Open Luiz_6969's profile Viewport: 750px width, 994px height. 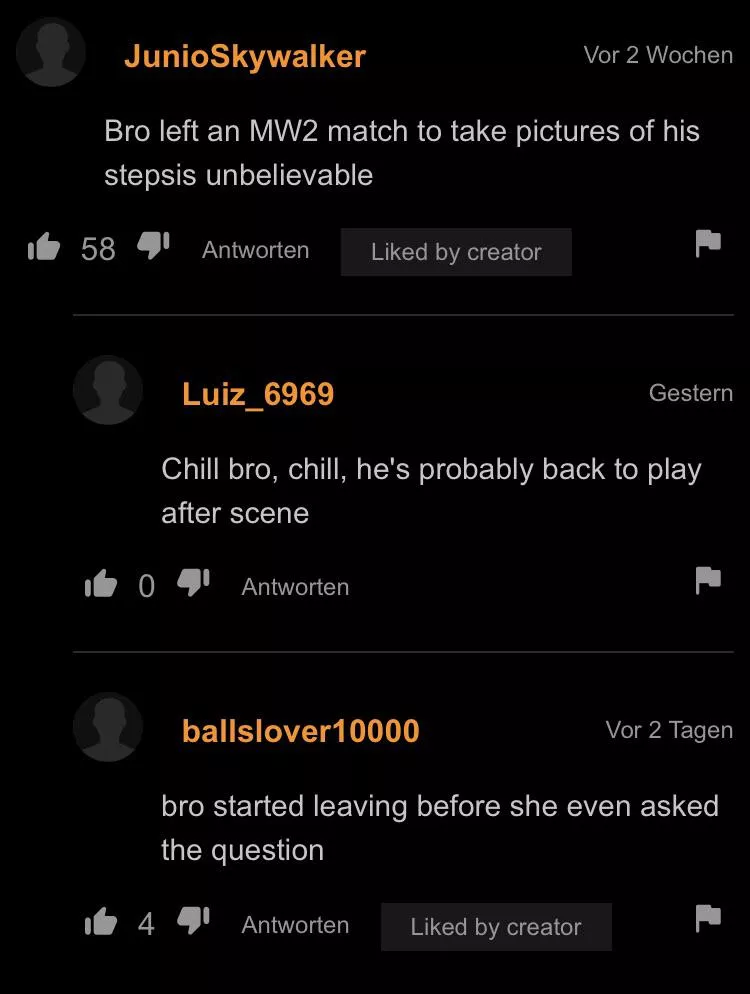(x=257, y=394)
